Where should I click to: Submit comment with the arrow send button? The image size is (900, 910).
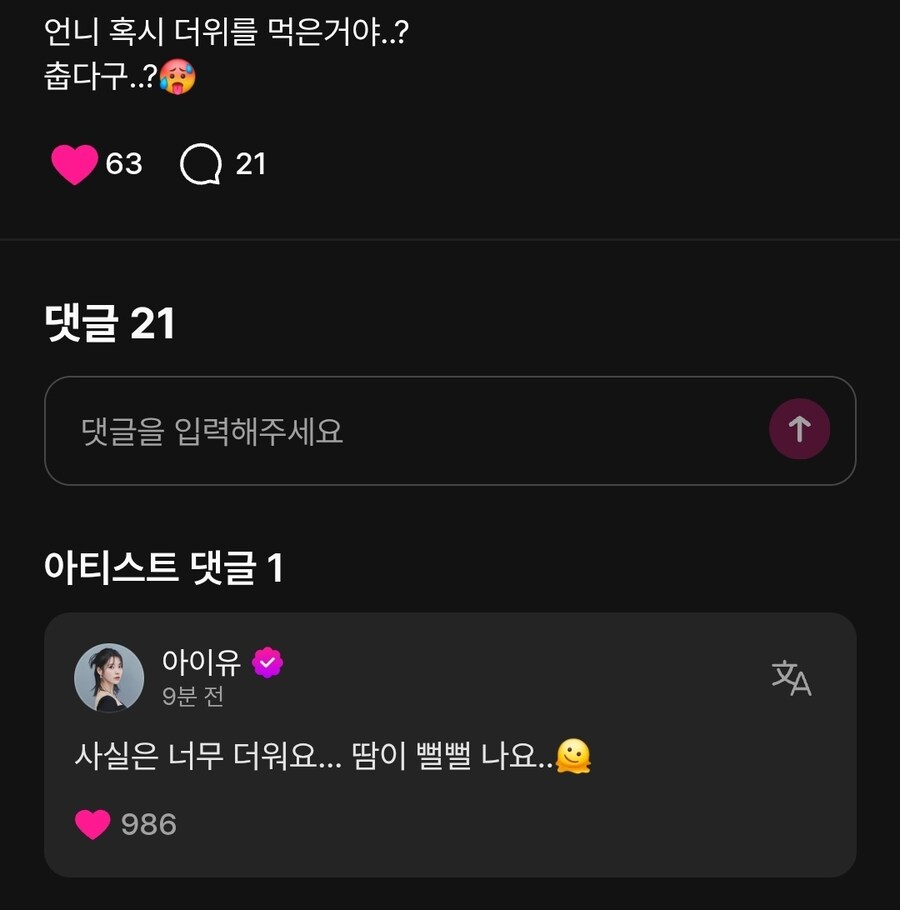pos(799,429)
